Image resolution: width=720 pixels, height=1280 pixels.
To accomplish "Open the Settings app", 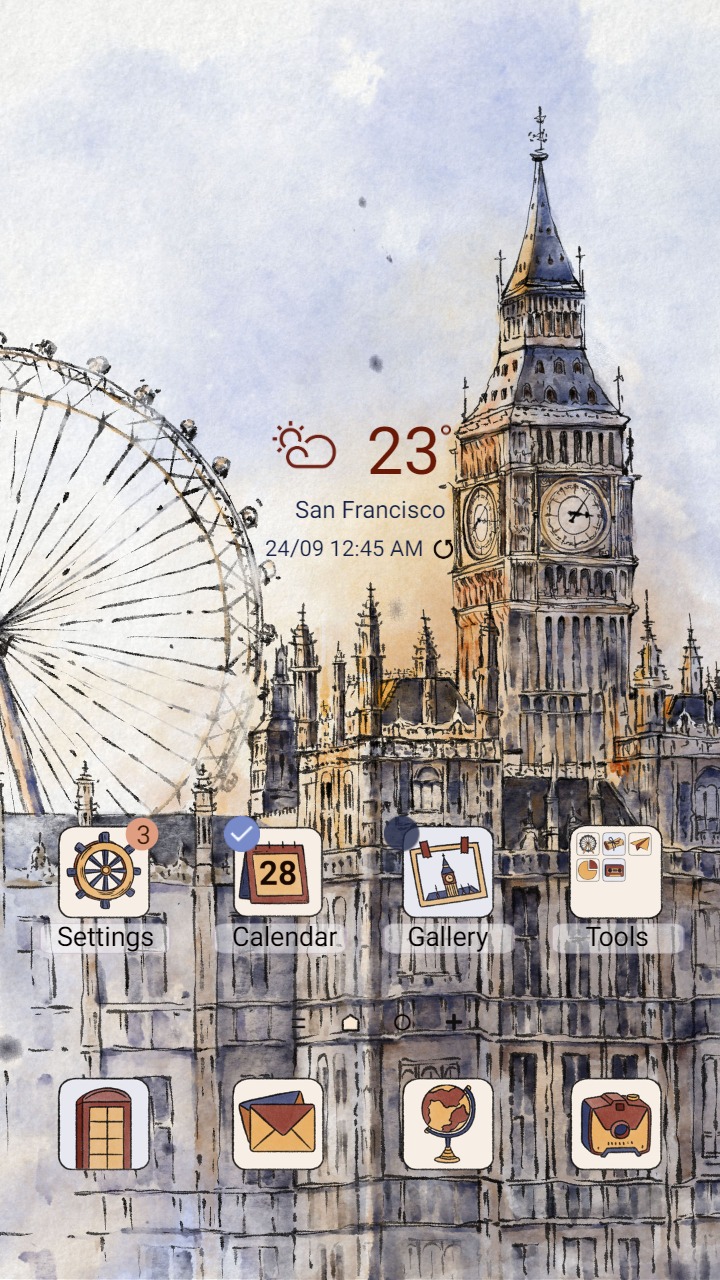I will (105, 870).
